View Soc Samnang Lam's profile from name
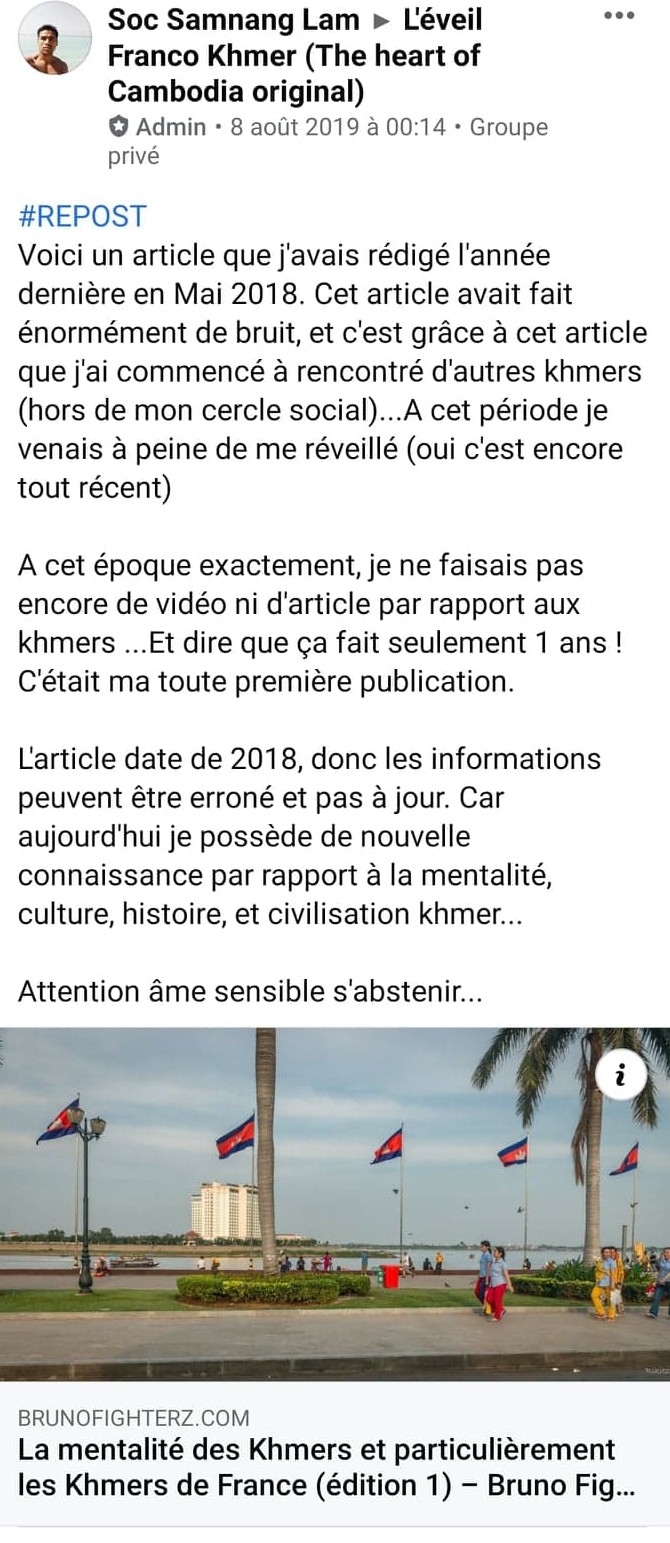Screen dimensions: 670x1543 pos(232,20)
